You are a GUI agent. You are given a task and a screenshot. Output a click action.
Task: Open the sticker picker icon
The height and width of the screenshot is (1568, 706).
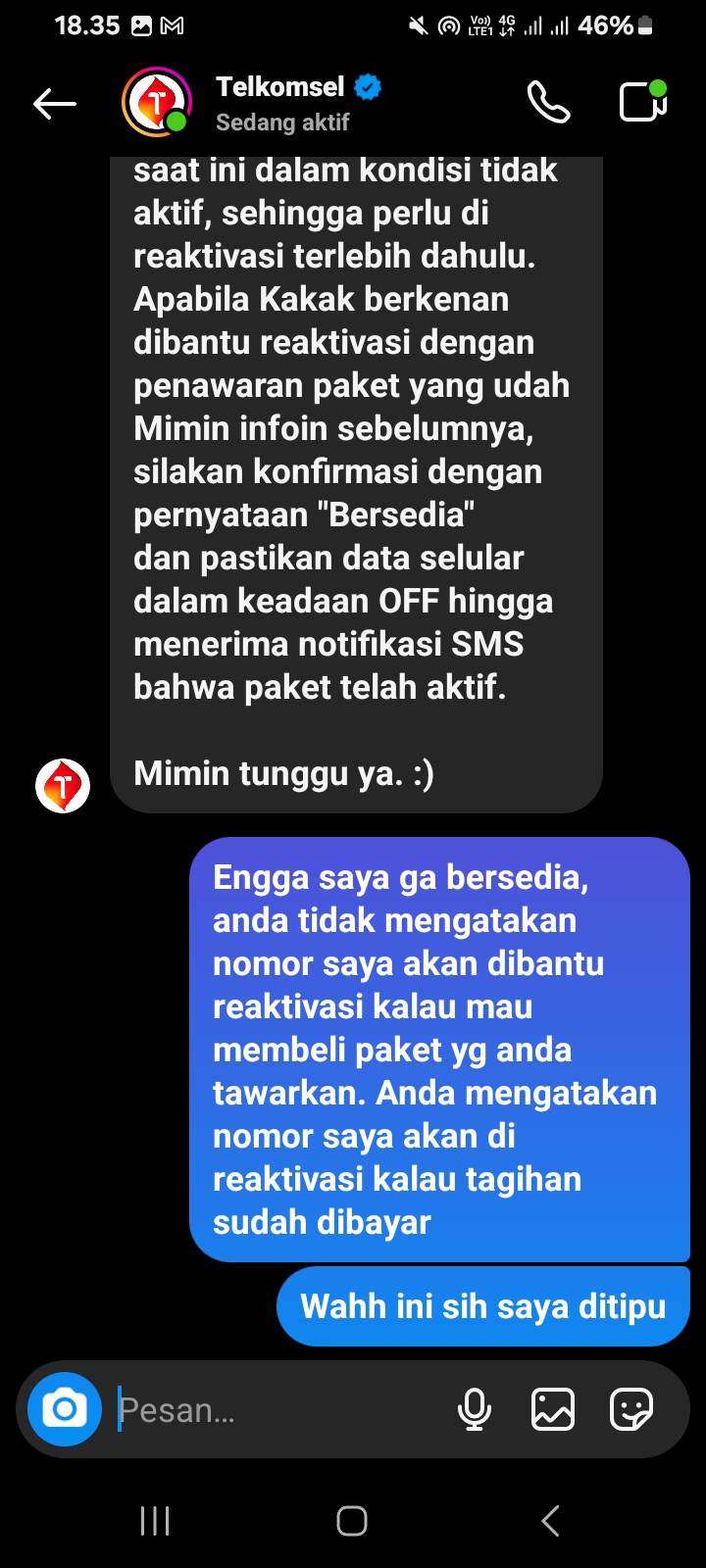[630, 1410]
